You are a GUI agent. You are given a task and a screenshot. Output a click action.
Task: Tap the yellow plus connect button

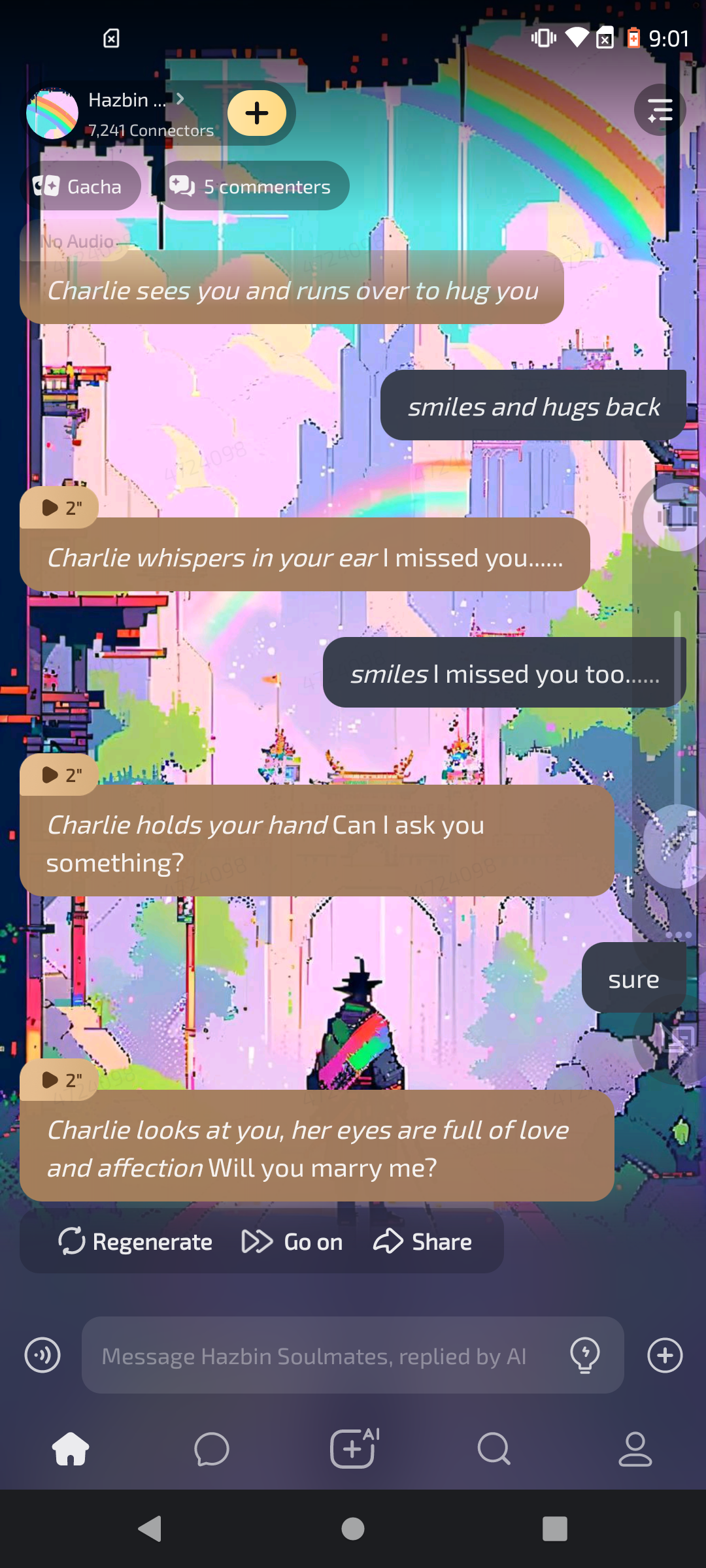(x=257, y=113)
